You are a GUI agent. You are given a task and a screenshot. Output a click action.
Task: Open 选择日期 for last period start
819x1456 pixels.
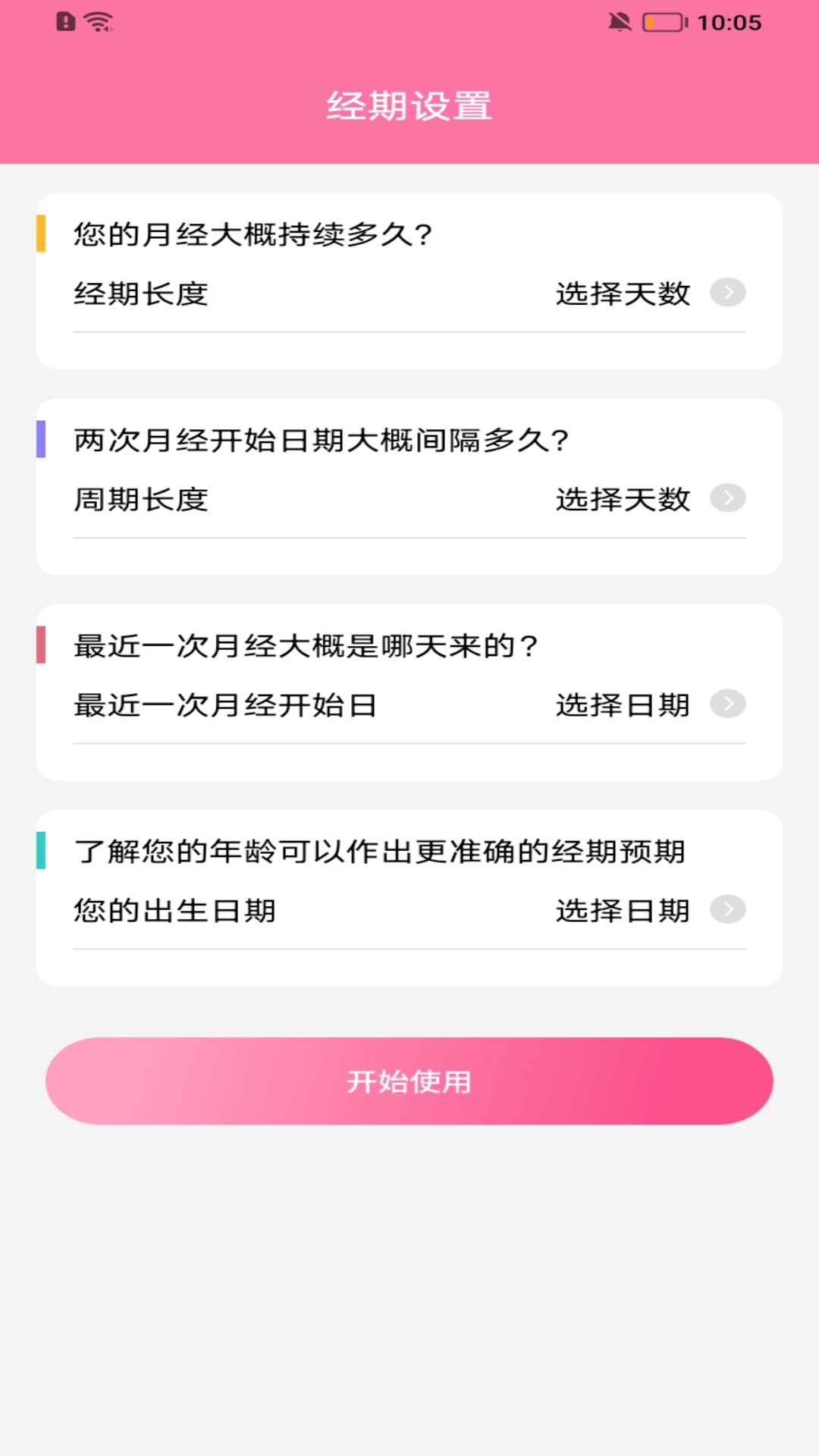(622, 704)
